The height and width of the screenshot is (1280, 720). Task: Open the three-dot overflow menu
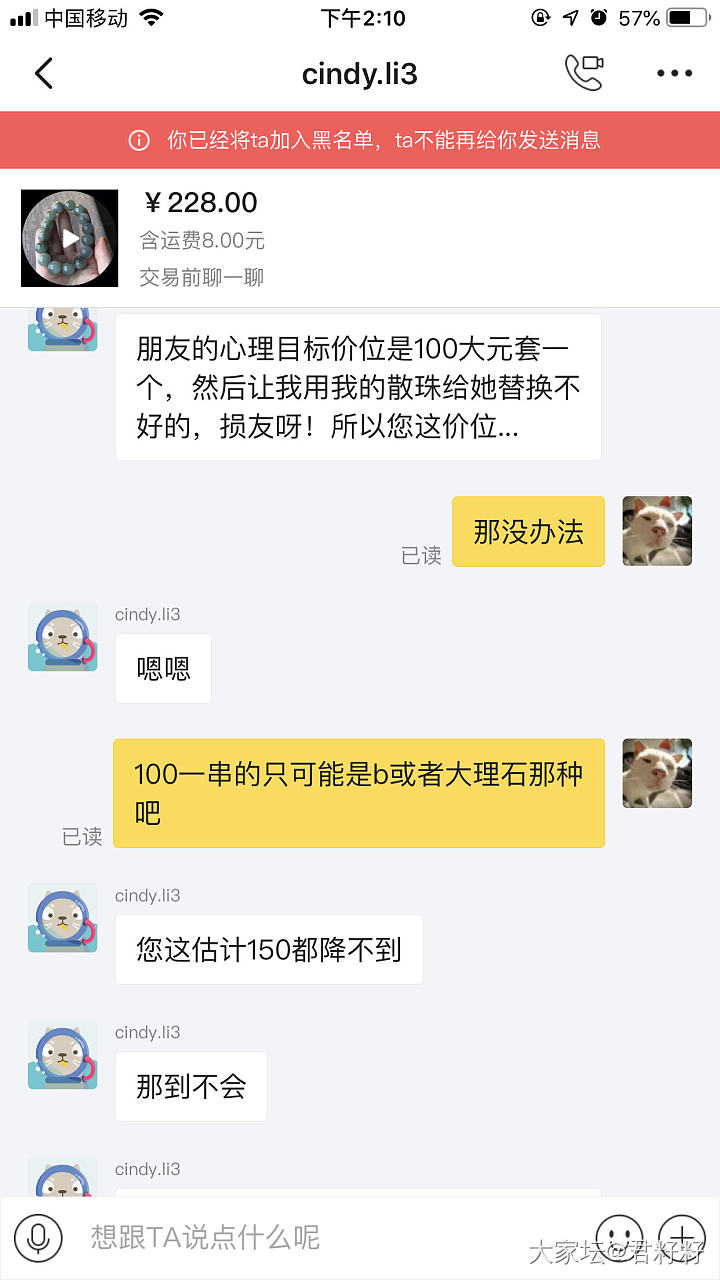pos(674,73)
